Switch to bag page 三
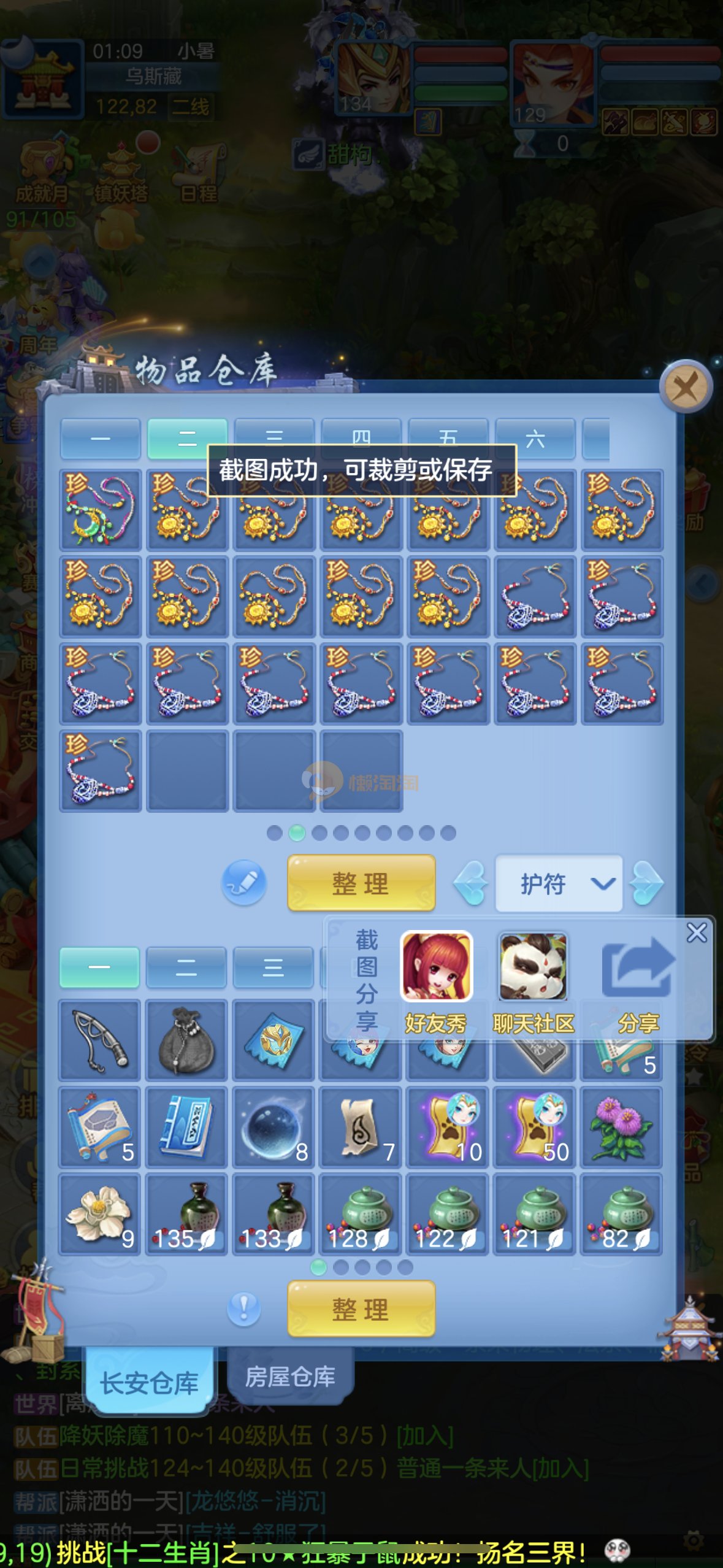This screenshot has width=723, height=1568. coord(273,967)
